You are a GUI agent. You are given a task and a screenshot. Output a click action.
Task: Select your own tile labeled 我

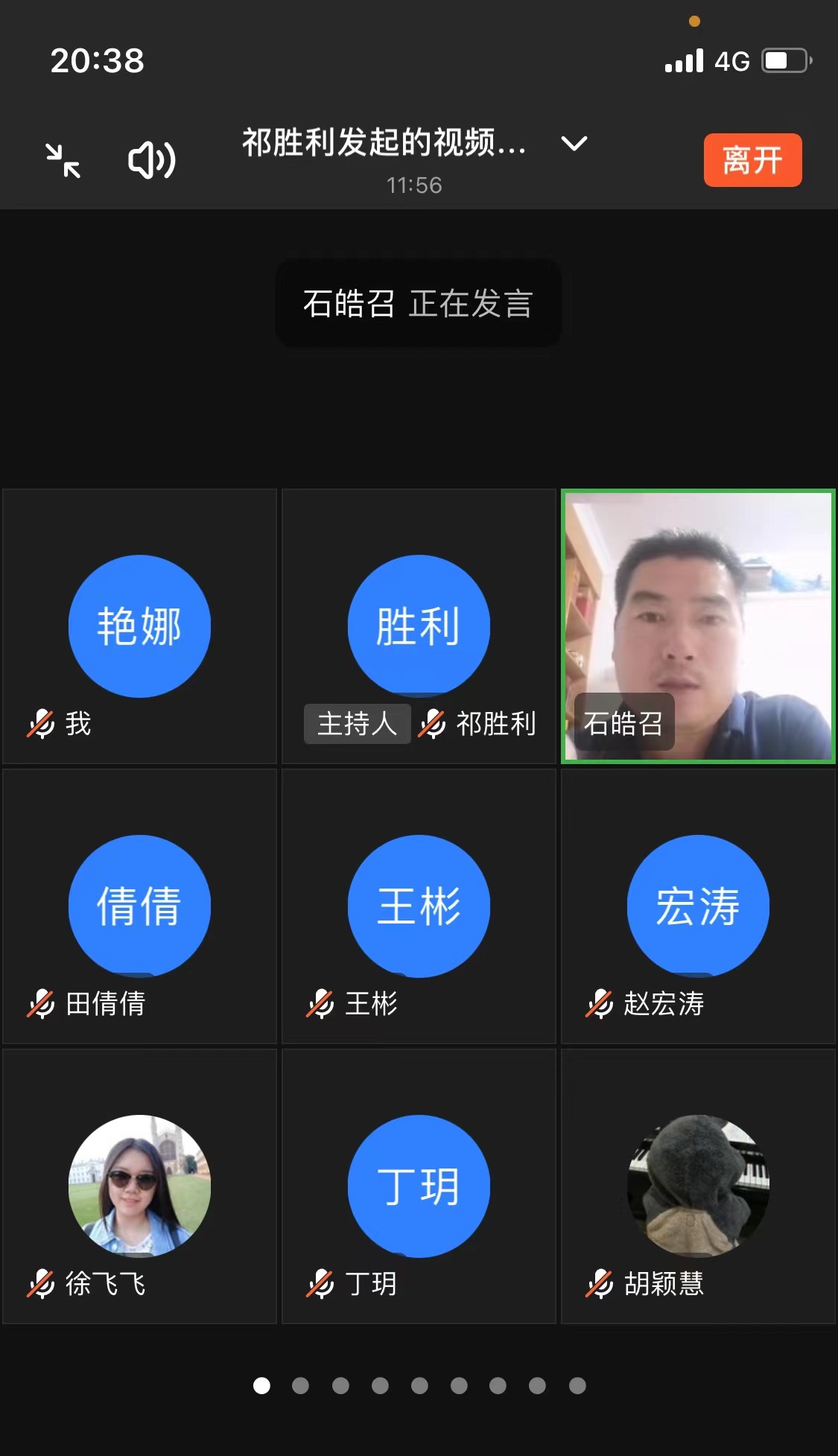point(139,626)
